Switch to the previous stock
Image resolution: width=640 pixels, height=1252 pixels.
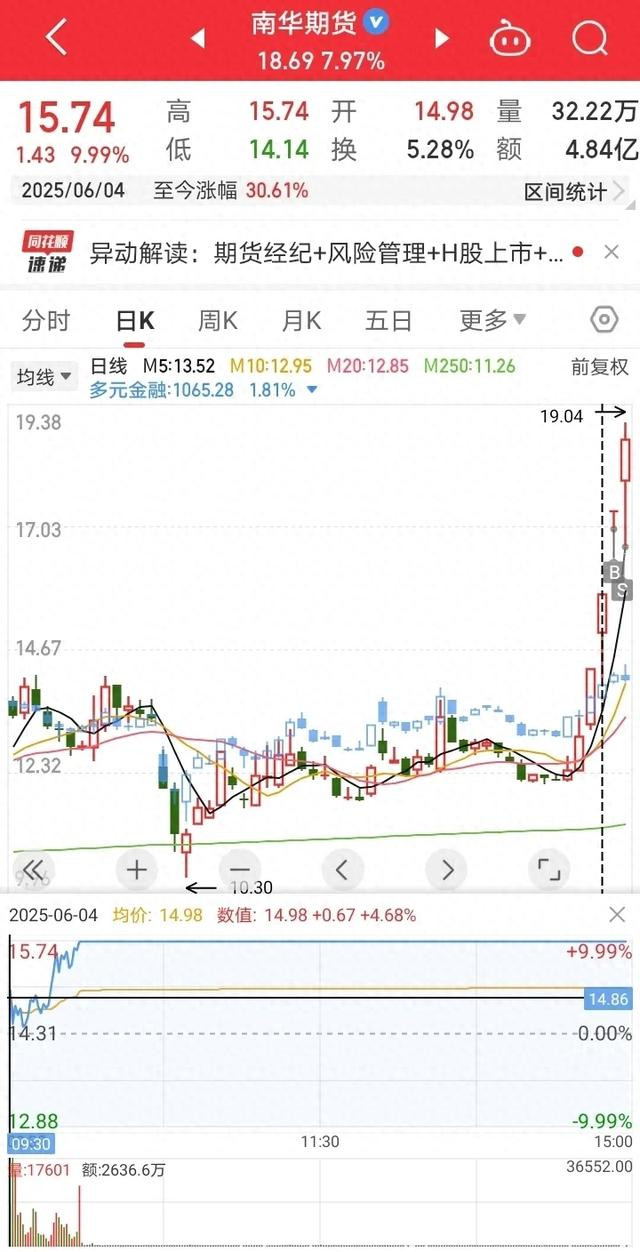click(198, 39)
